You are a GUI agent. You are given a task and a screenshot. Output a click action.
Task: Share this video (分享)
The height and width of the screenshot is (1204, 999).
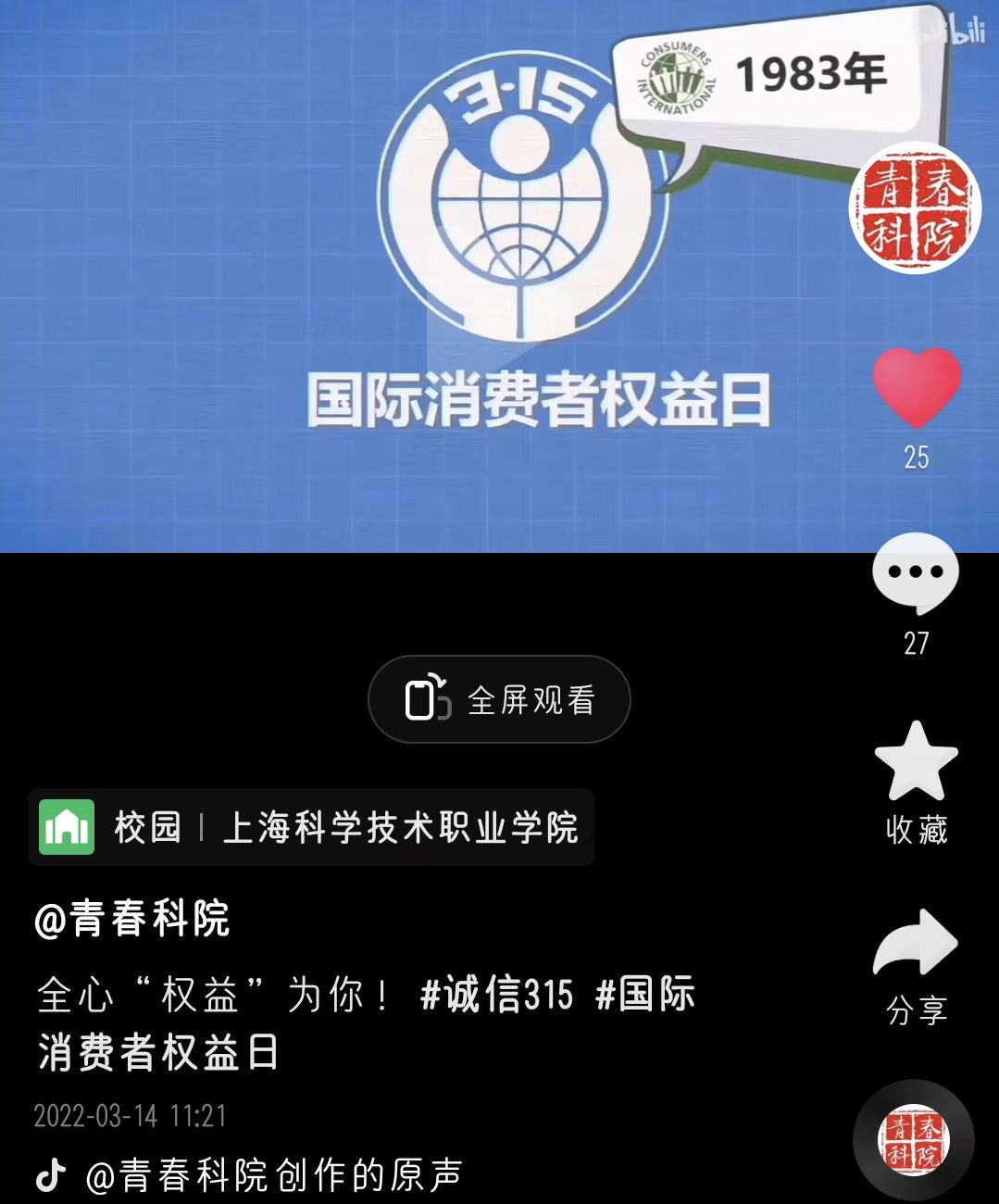(x=916, y=943)
